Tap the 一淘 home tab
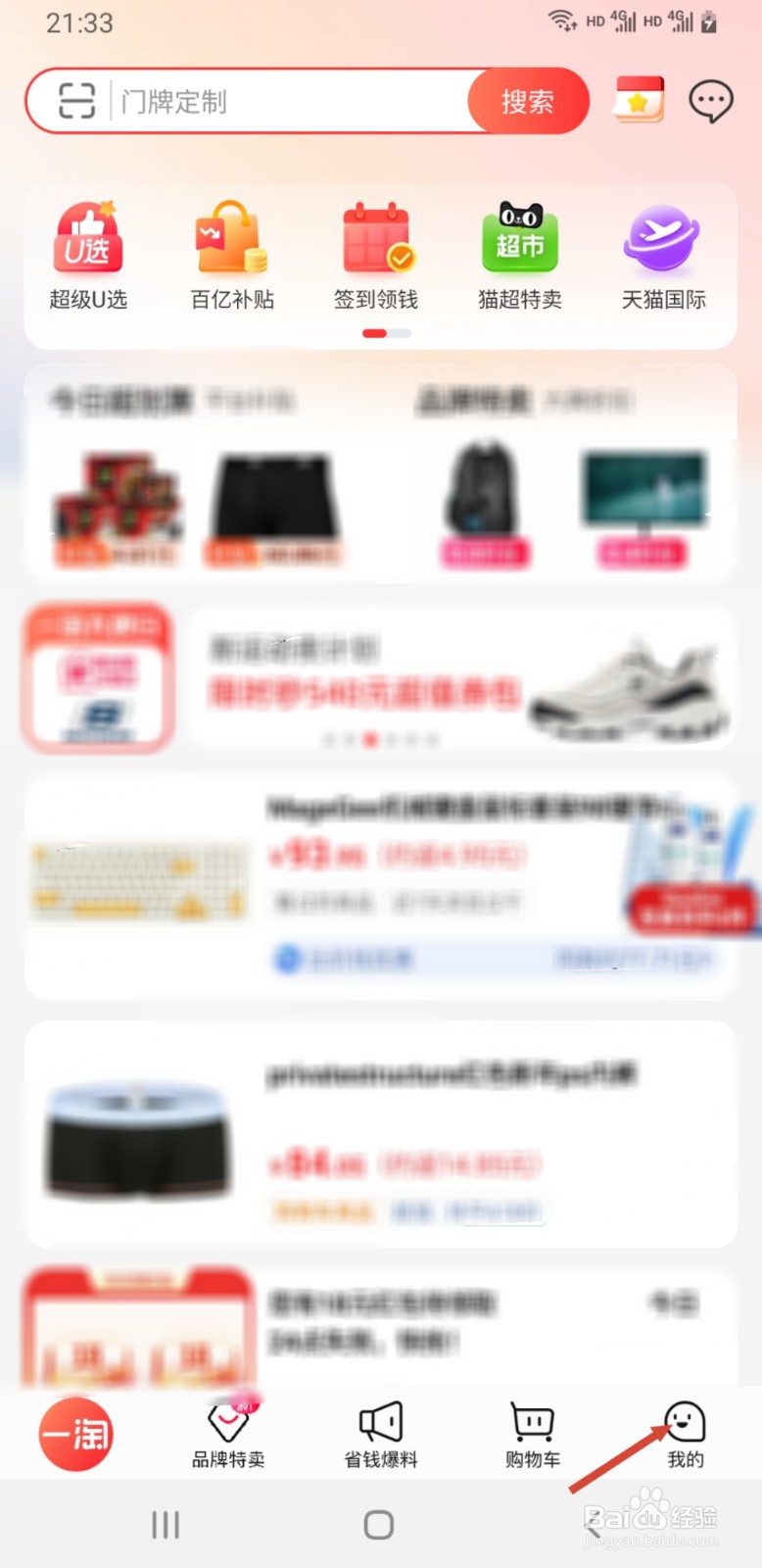 (x=76, y=1434)
